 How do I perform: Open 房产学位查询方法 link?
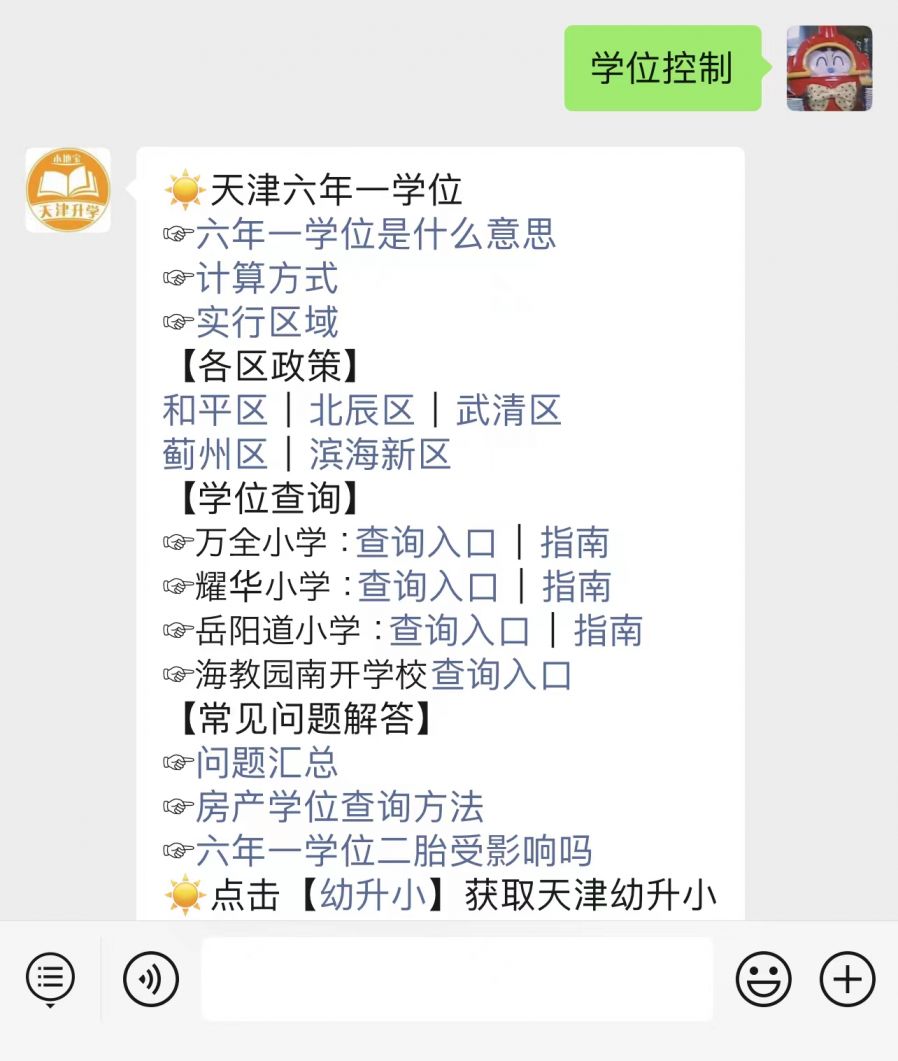point(339,806)
